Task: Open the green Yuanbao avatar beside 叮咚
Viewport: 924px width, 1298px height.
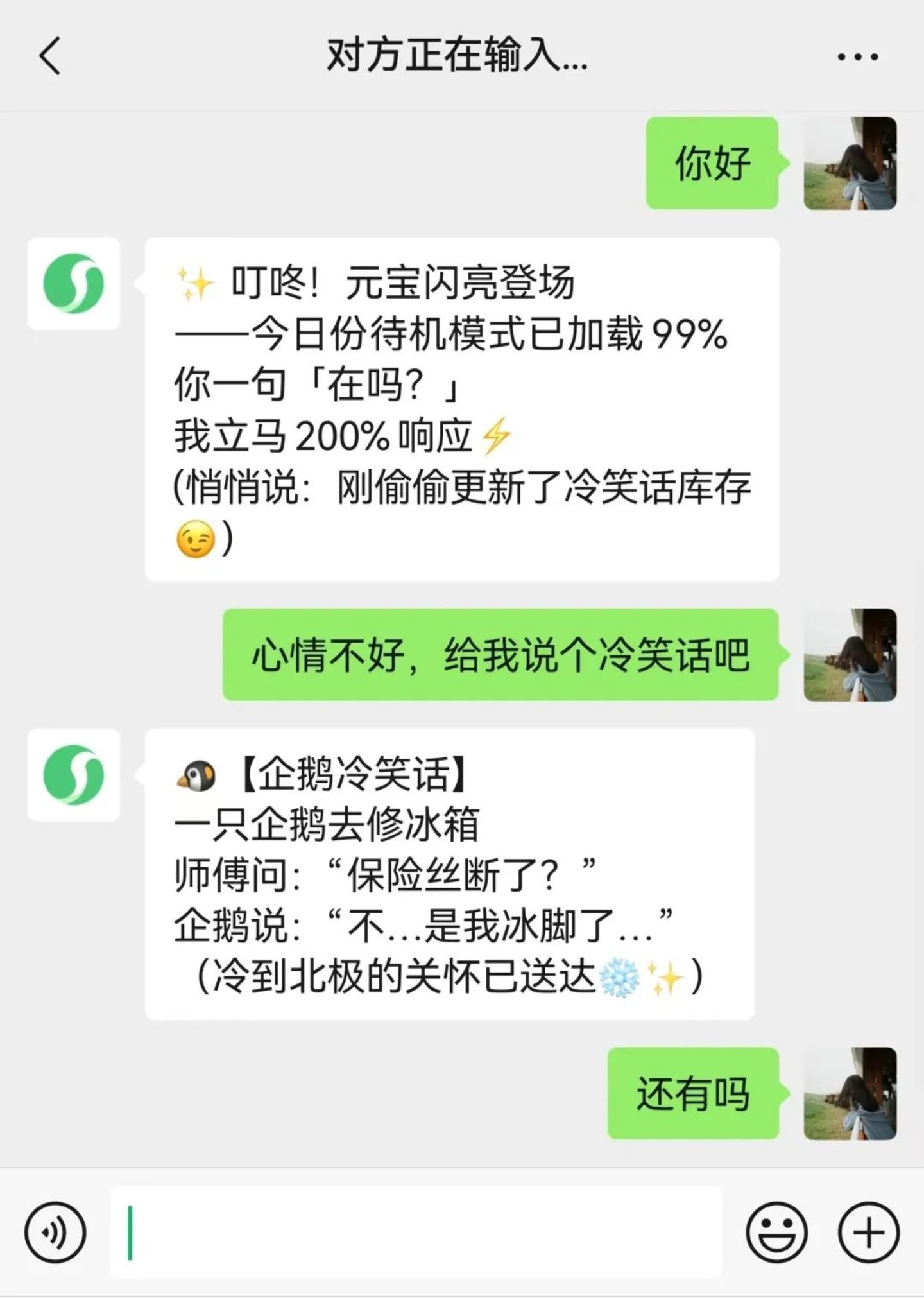Action: pos(74,284)
